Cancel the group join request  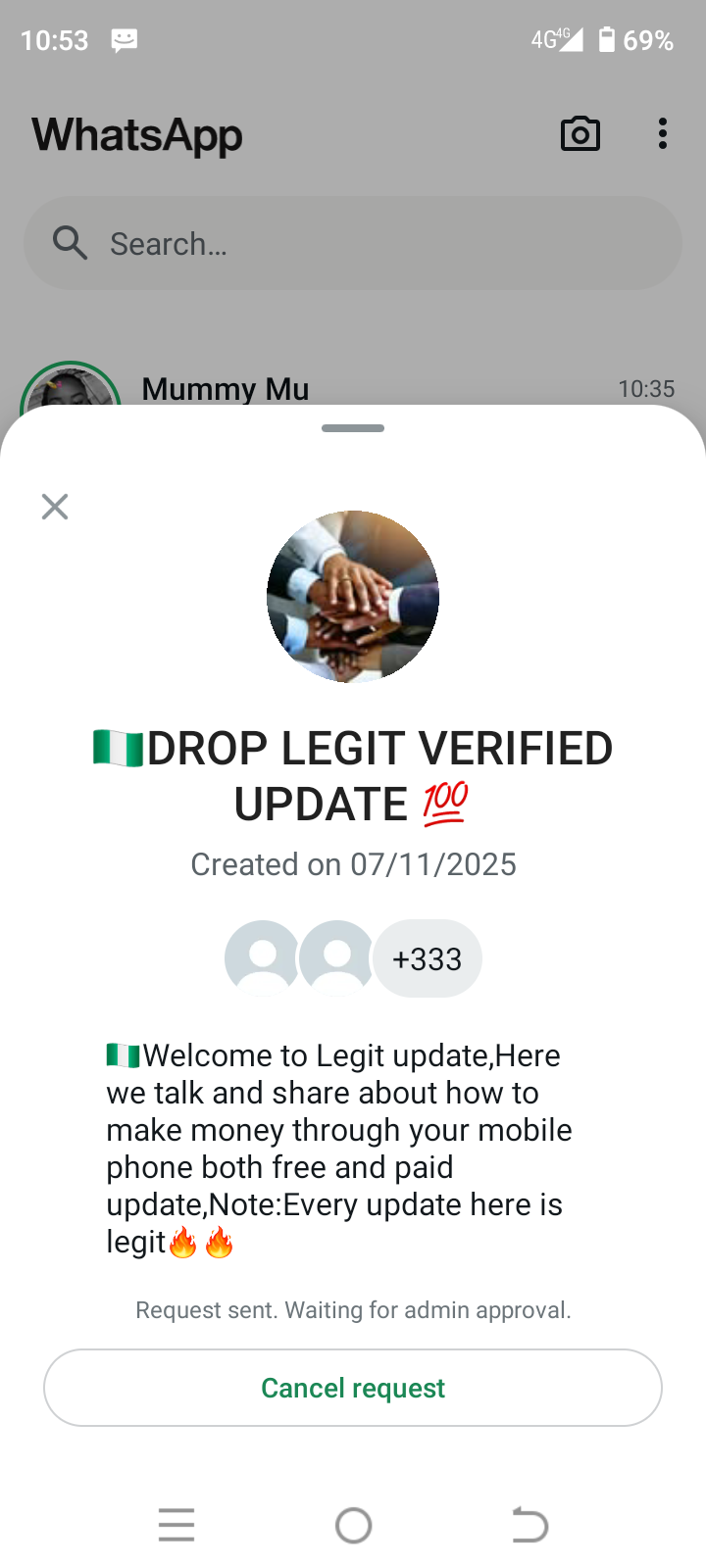click(353, 1388)
